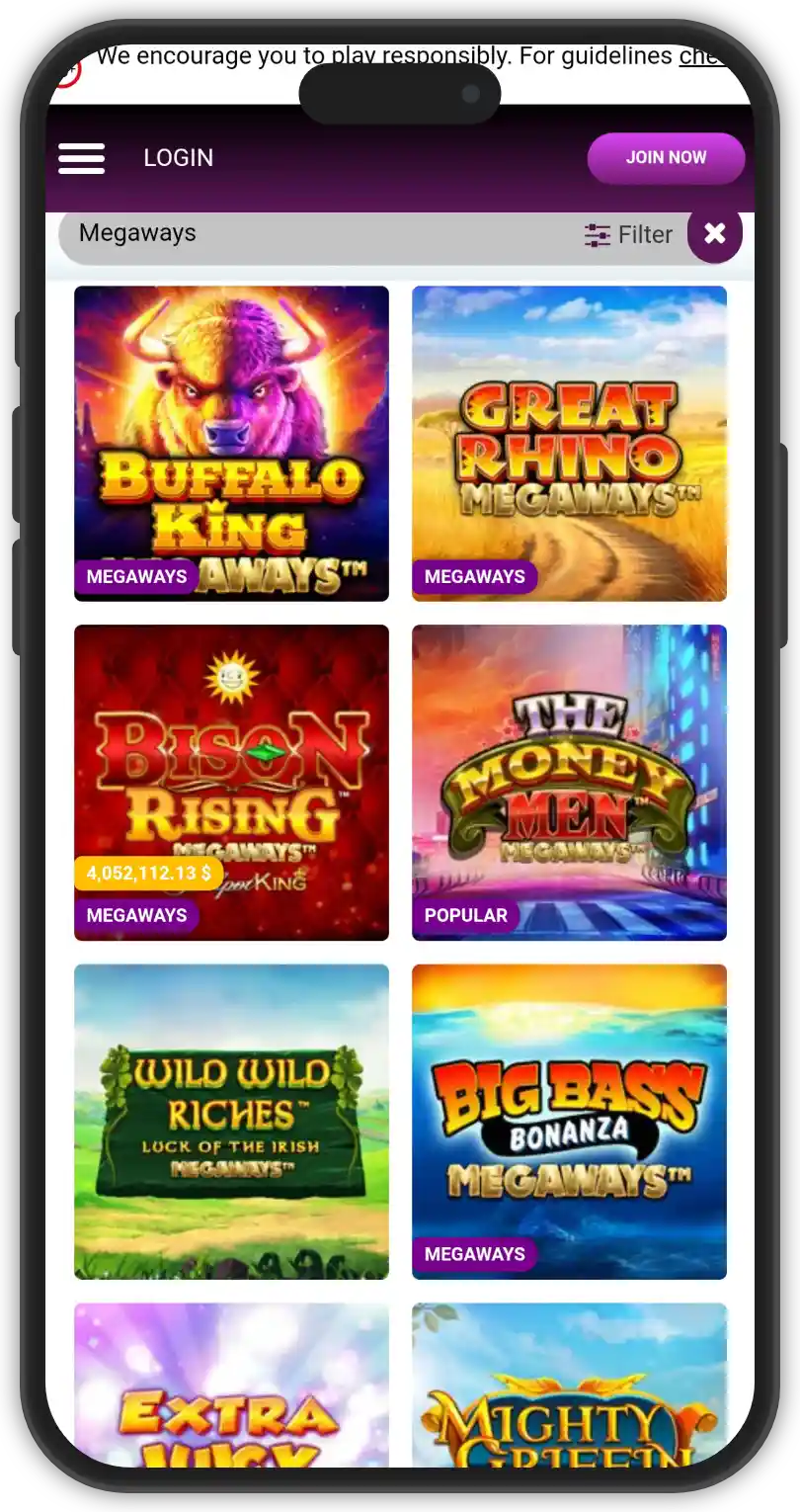Screen dimensions: 800x1512
Task: Open the responsible play guidelines link
Action: 703,56
